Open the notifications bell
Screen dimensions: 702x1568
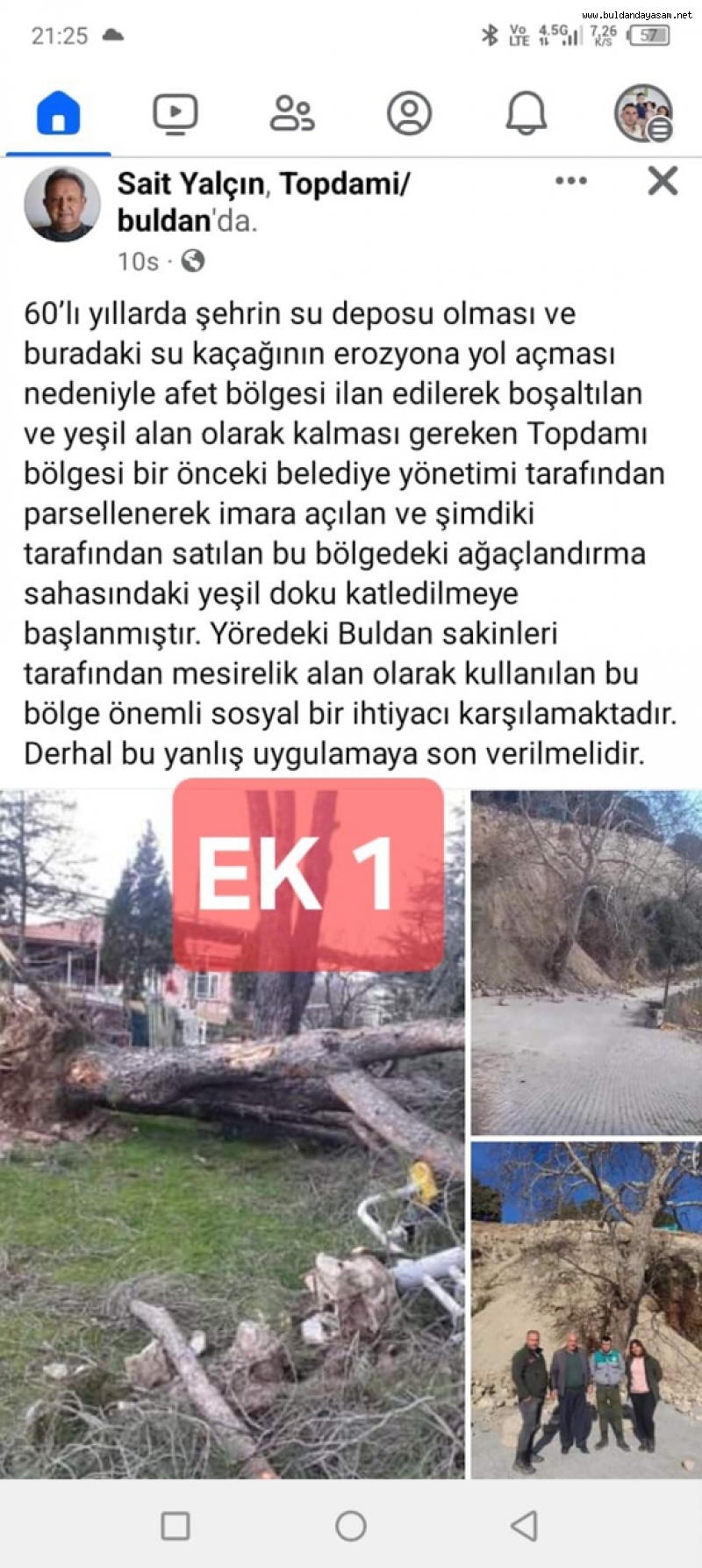[526, 114]
